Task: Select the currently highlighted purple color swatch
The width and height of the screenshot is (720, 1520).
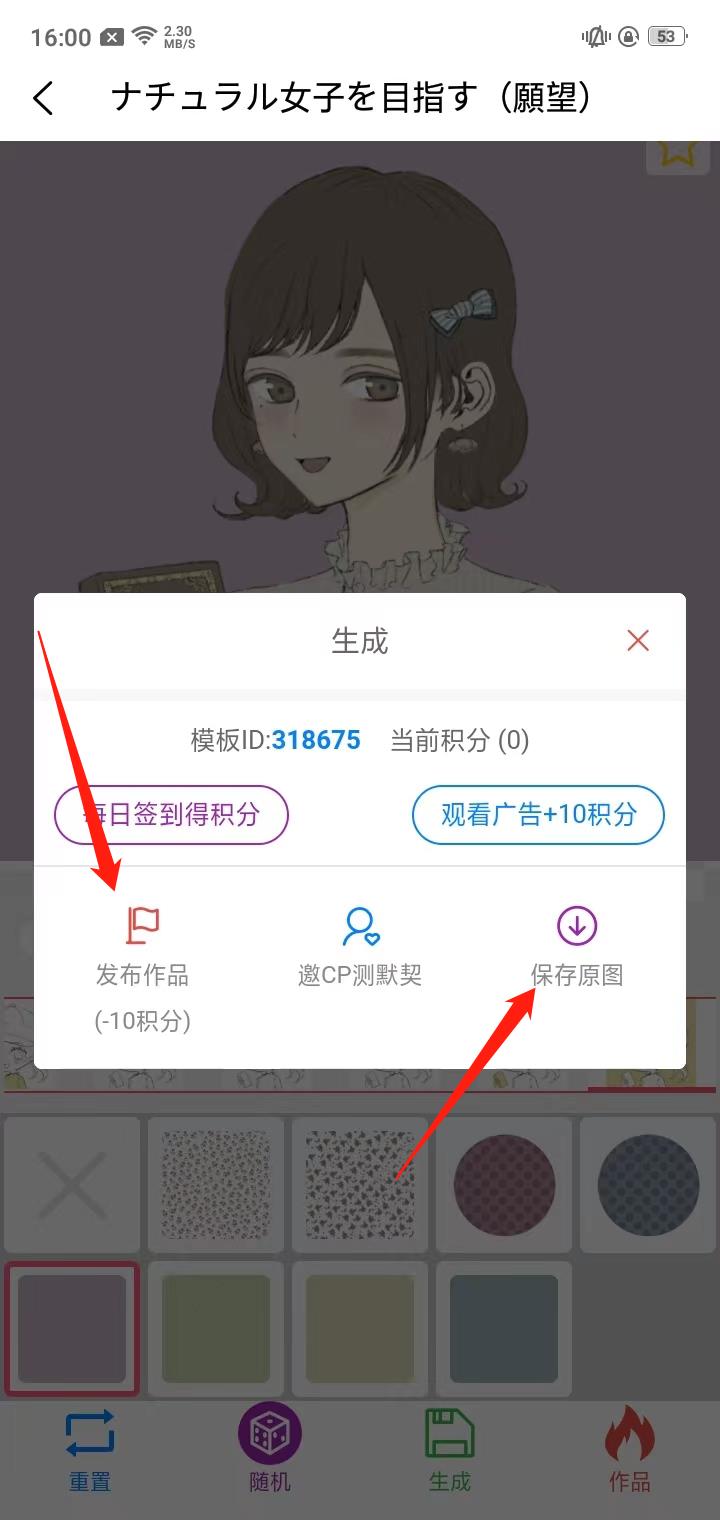Action: click(x=71, y=1328)
